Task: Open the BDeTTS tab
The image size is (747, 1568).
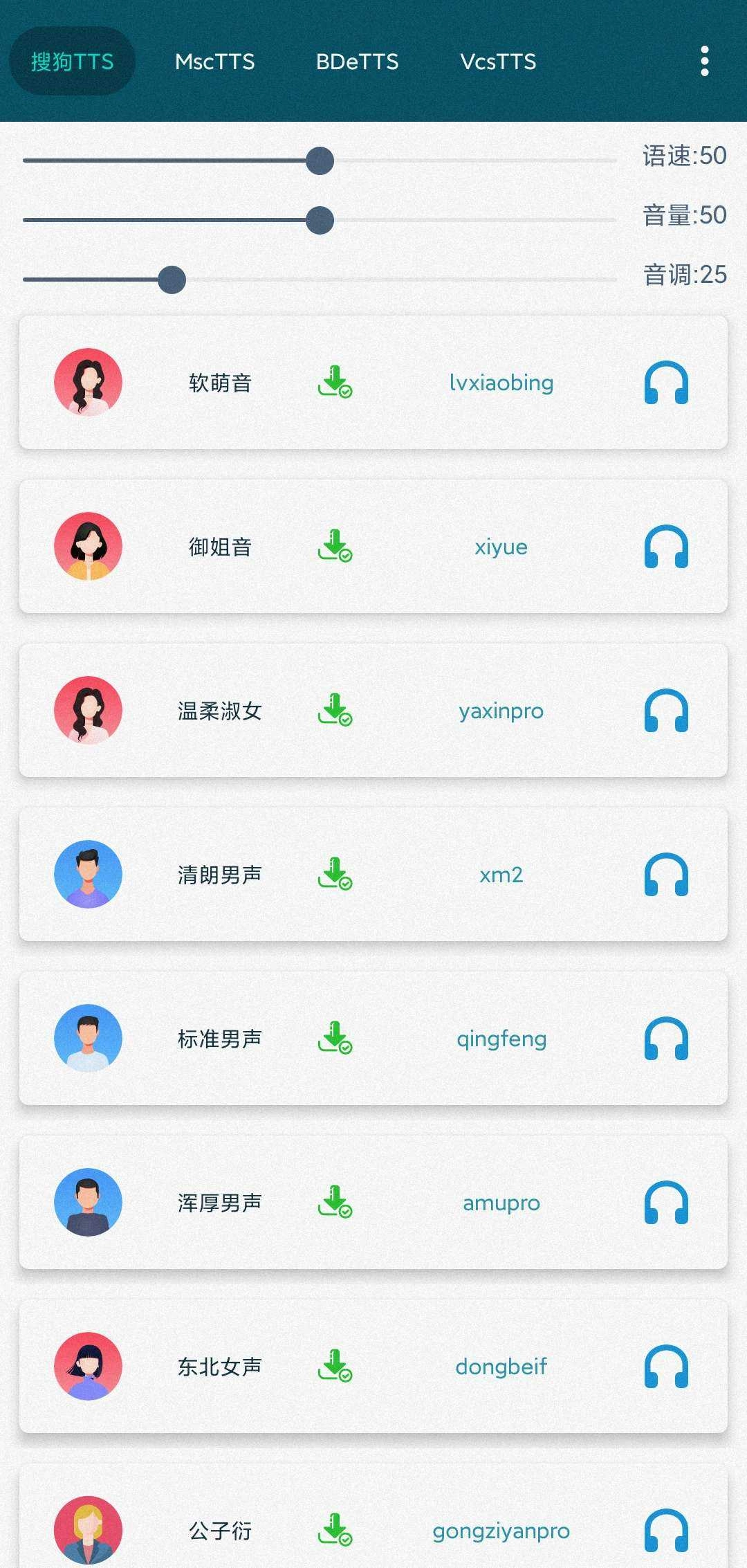Action: 357,62
